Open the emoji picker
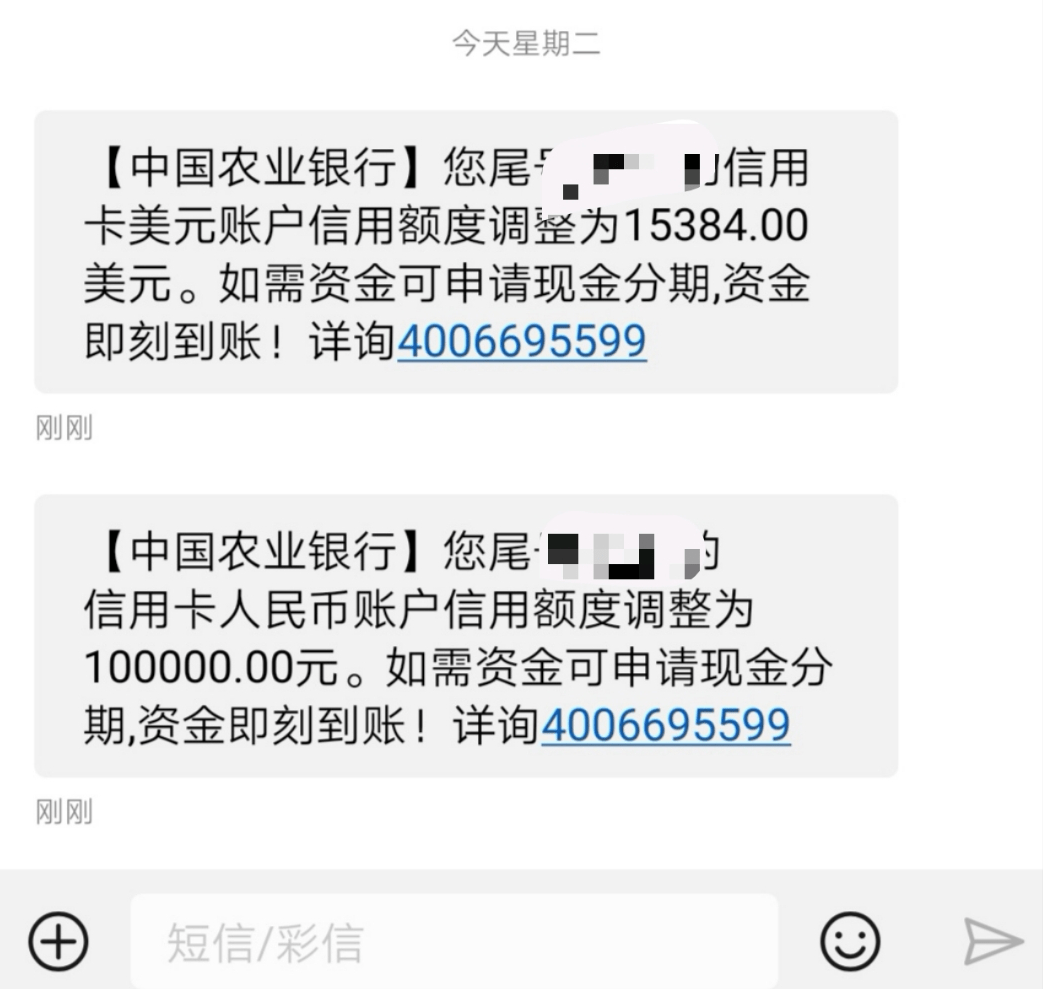1043x989 pixels. pyautogui.click(x=850, y=942)
